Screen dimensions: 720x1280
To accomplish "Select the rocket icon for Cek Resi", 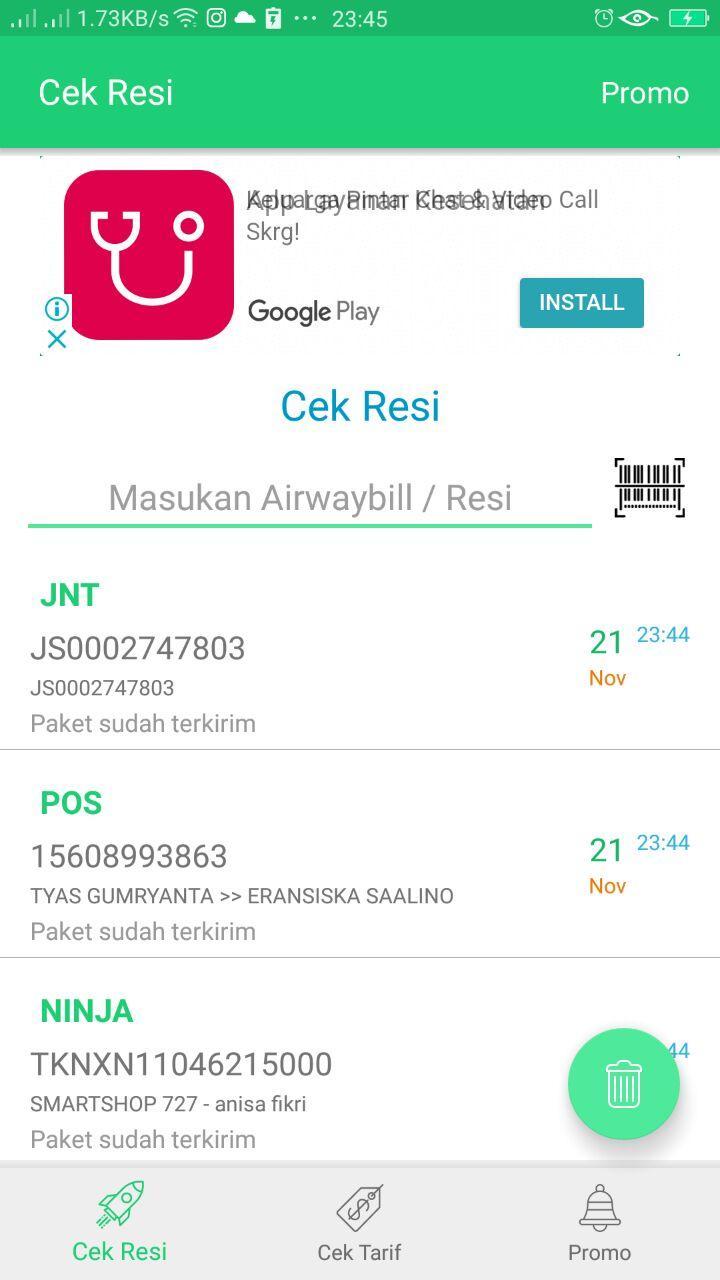I will [x=119, y=1203].
